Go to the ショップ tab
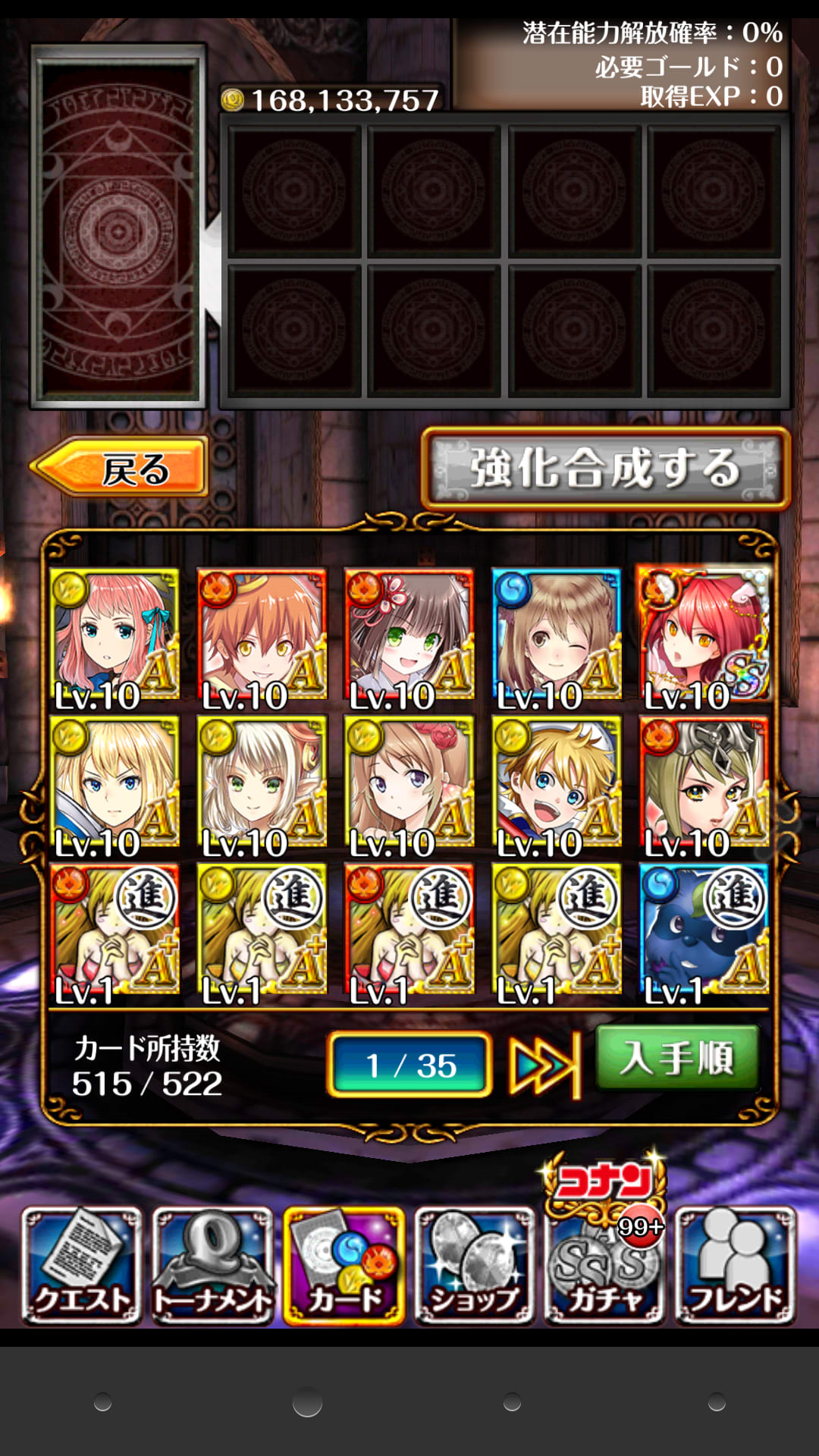Viewport: 819px width, 1456px height. 474,1266
